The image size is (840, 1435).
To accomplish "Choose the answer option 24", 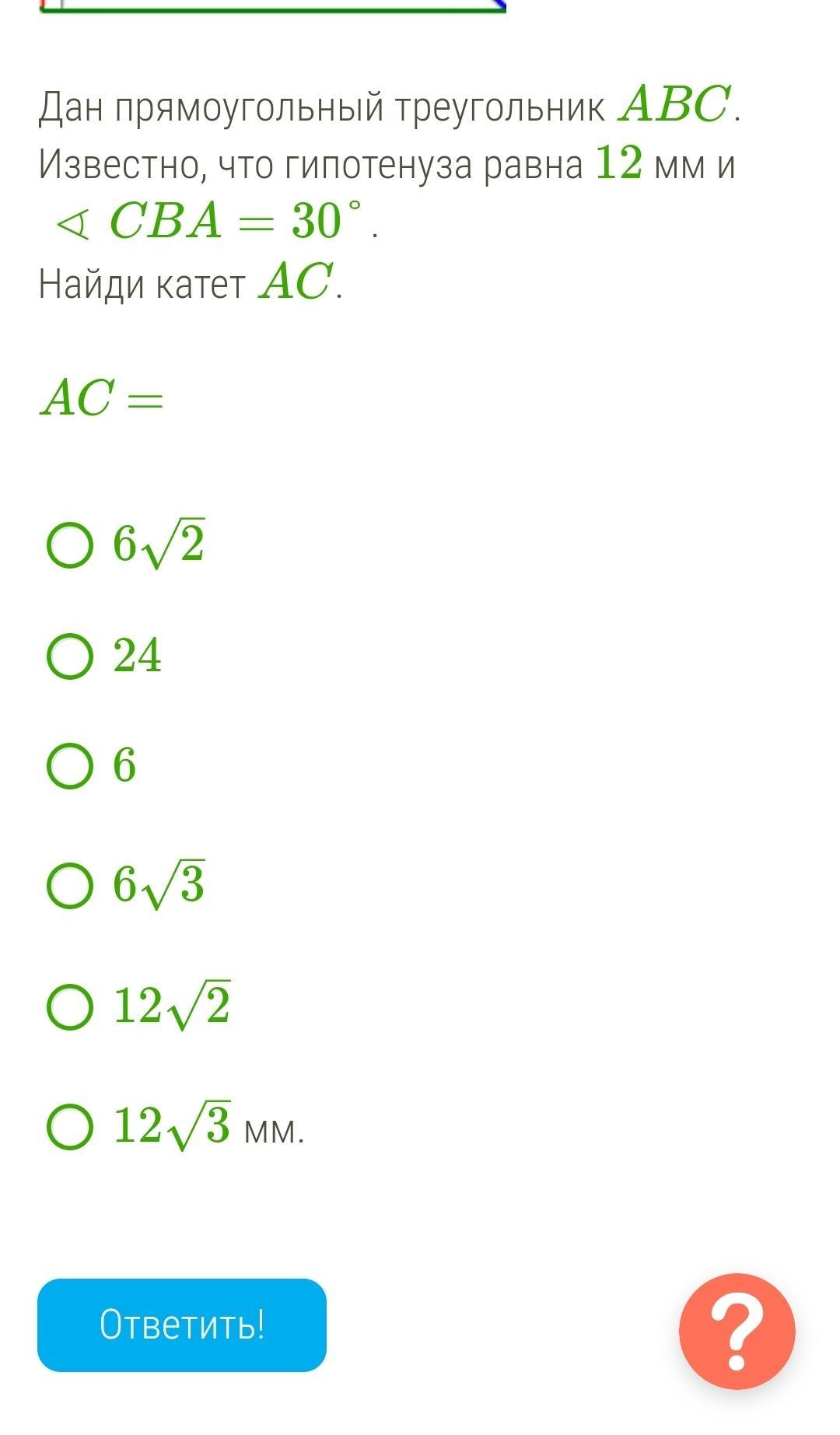I will tap(70, 656).
